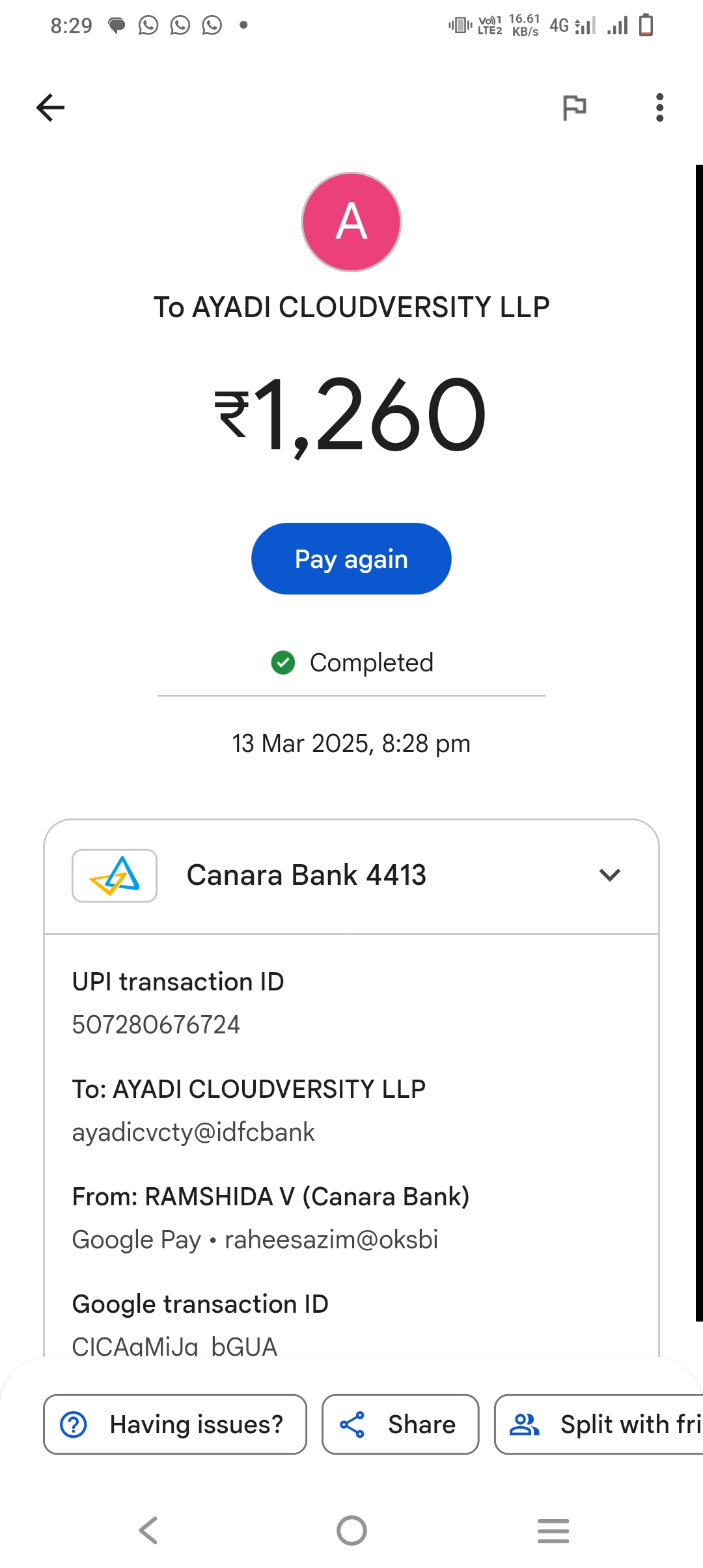
Task: Open the three-dot overflow menu
Action: [x=659, y=107]
